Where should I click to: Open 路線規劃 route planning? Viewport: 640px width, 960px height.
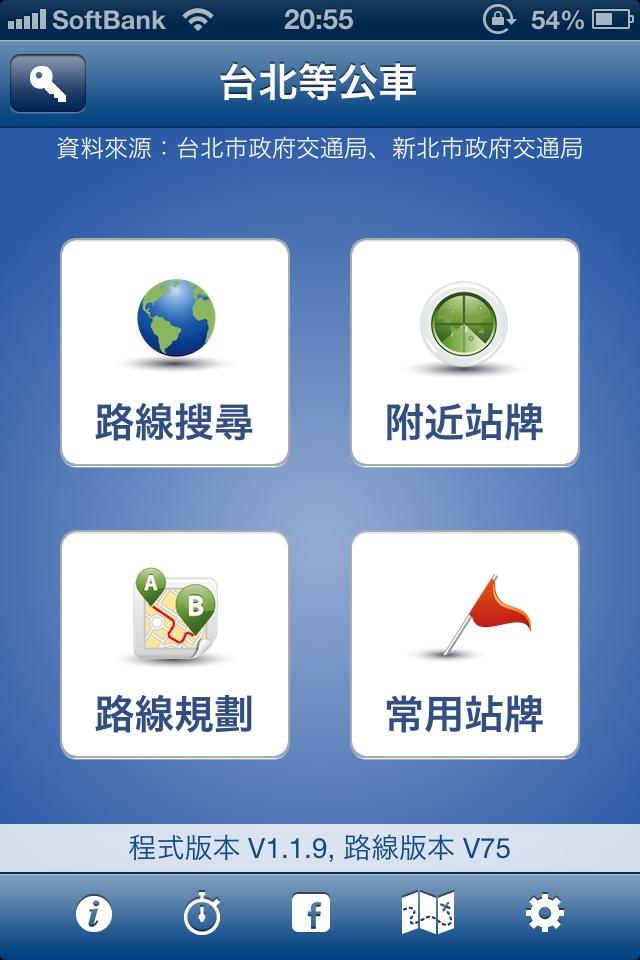pyautogui.click(x=175, y=644)
